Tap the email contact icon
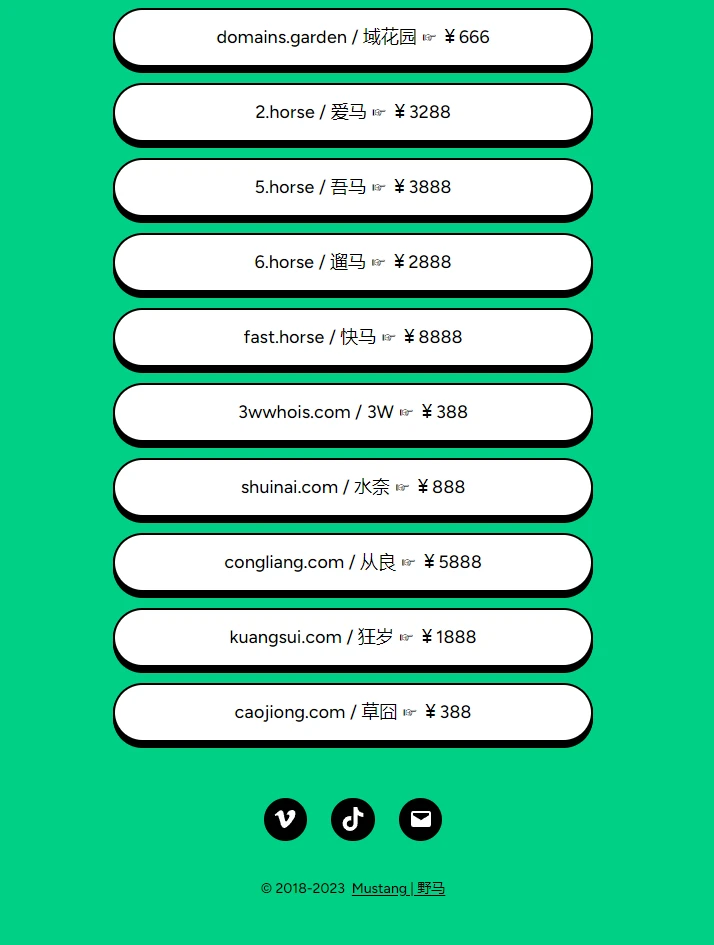714x945 pixels. click(420, 819)
